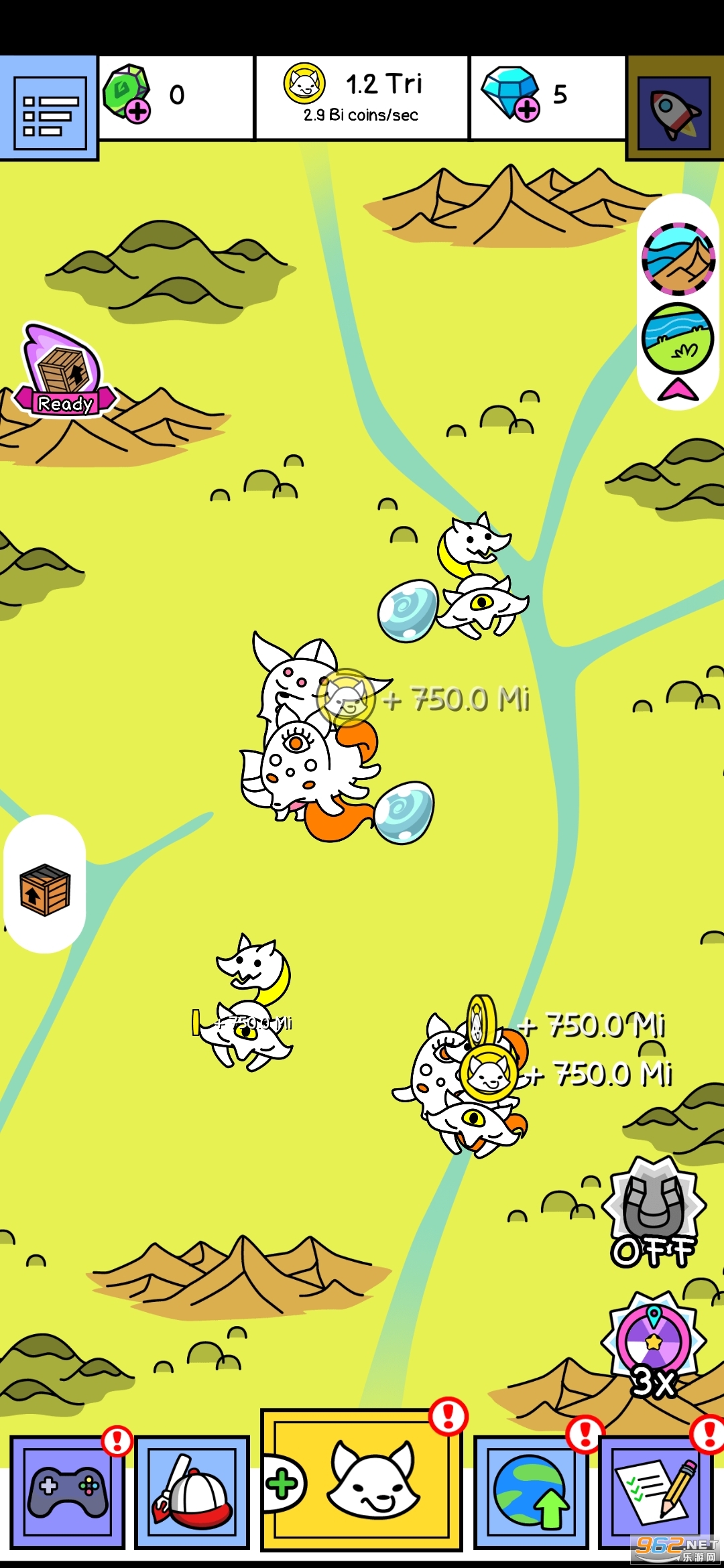Viewport: 724px width, 1568px height.
Task: Open the baseball cap customization tab
Action: click(x=192, y=1491)
